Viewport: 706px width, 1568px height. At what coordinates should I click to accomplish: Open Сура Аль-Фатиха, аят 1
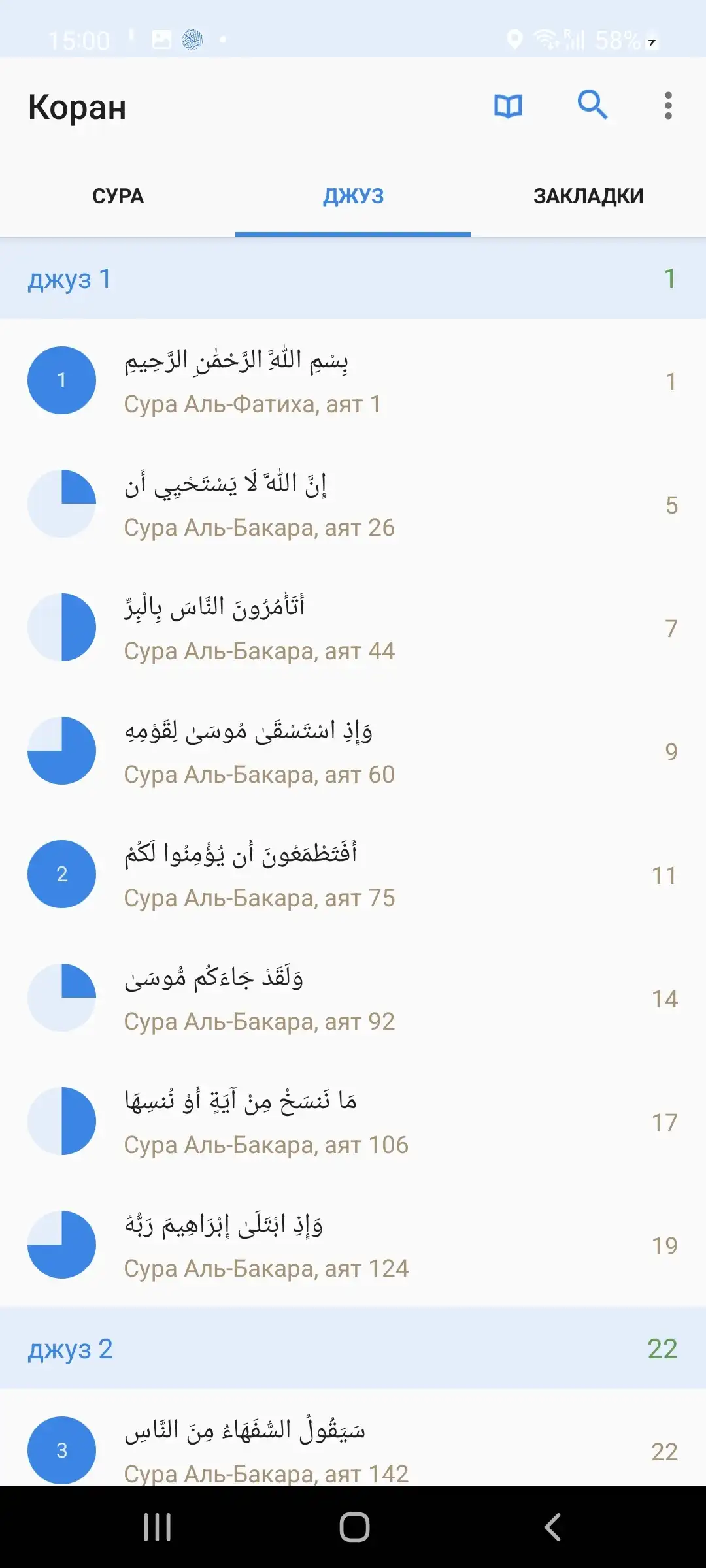tap(353, 381)
